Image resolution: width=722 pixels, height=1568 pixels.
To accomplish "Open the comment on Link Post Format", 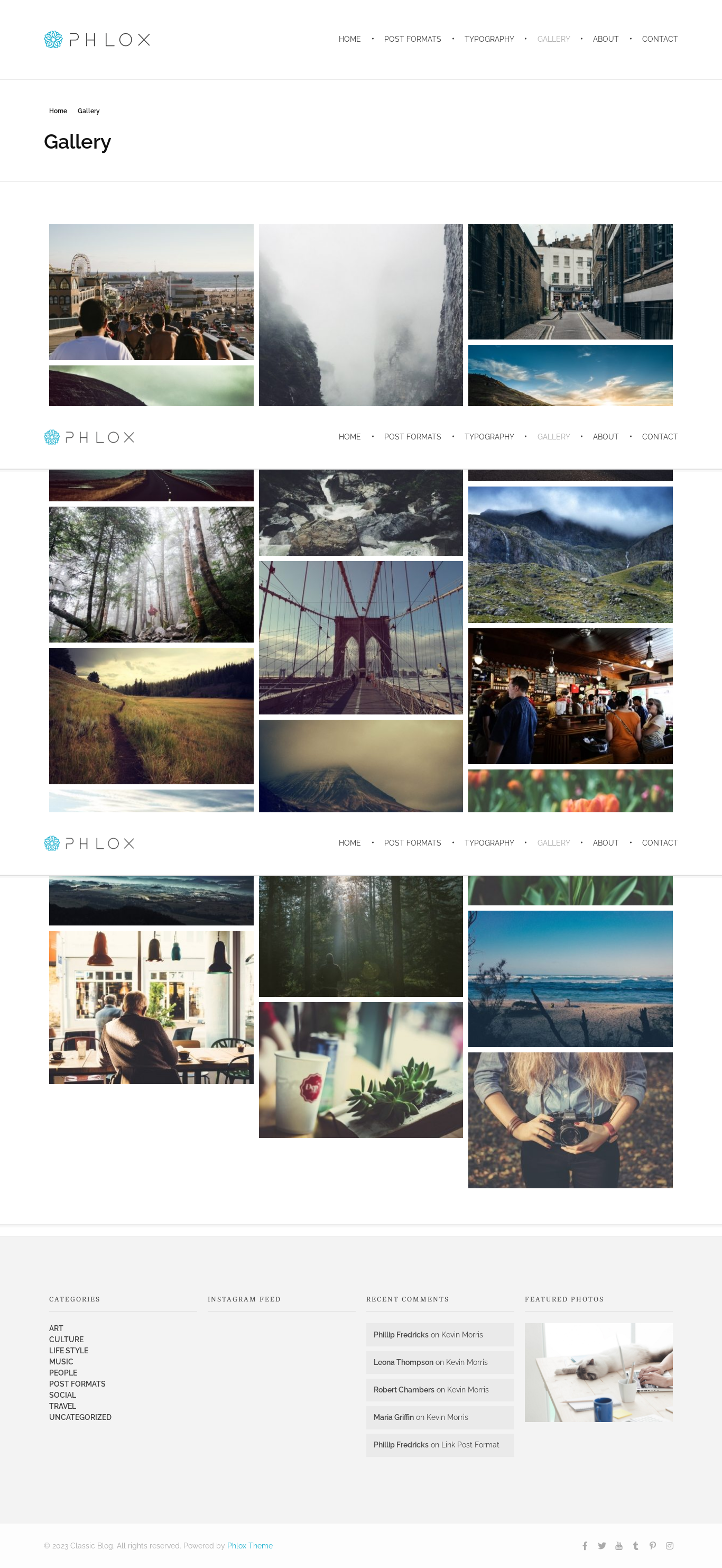I will click(436, 1444).
